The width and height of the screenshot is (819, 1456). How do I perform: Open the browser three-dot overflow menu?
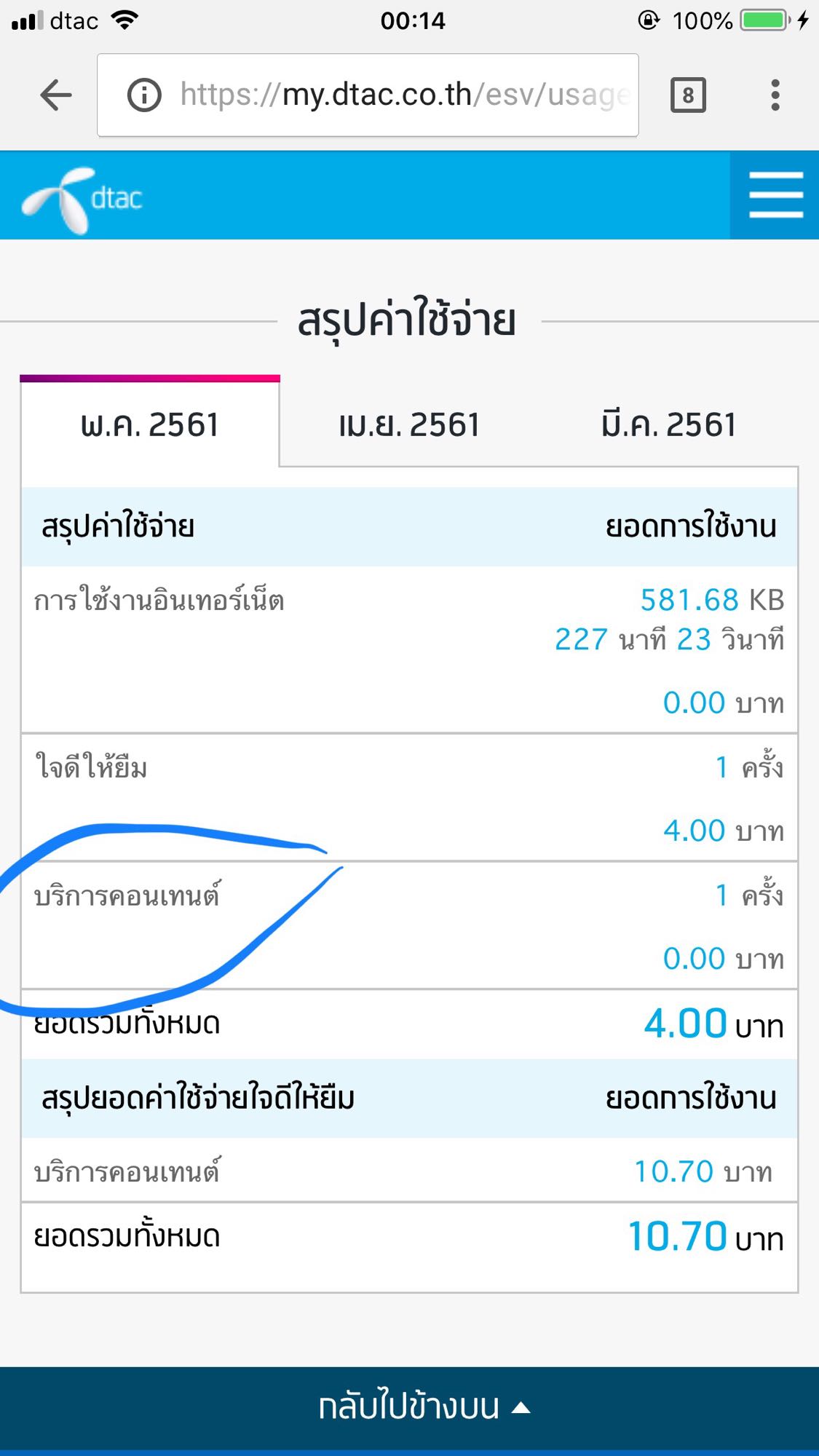coord(775,95)
